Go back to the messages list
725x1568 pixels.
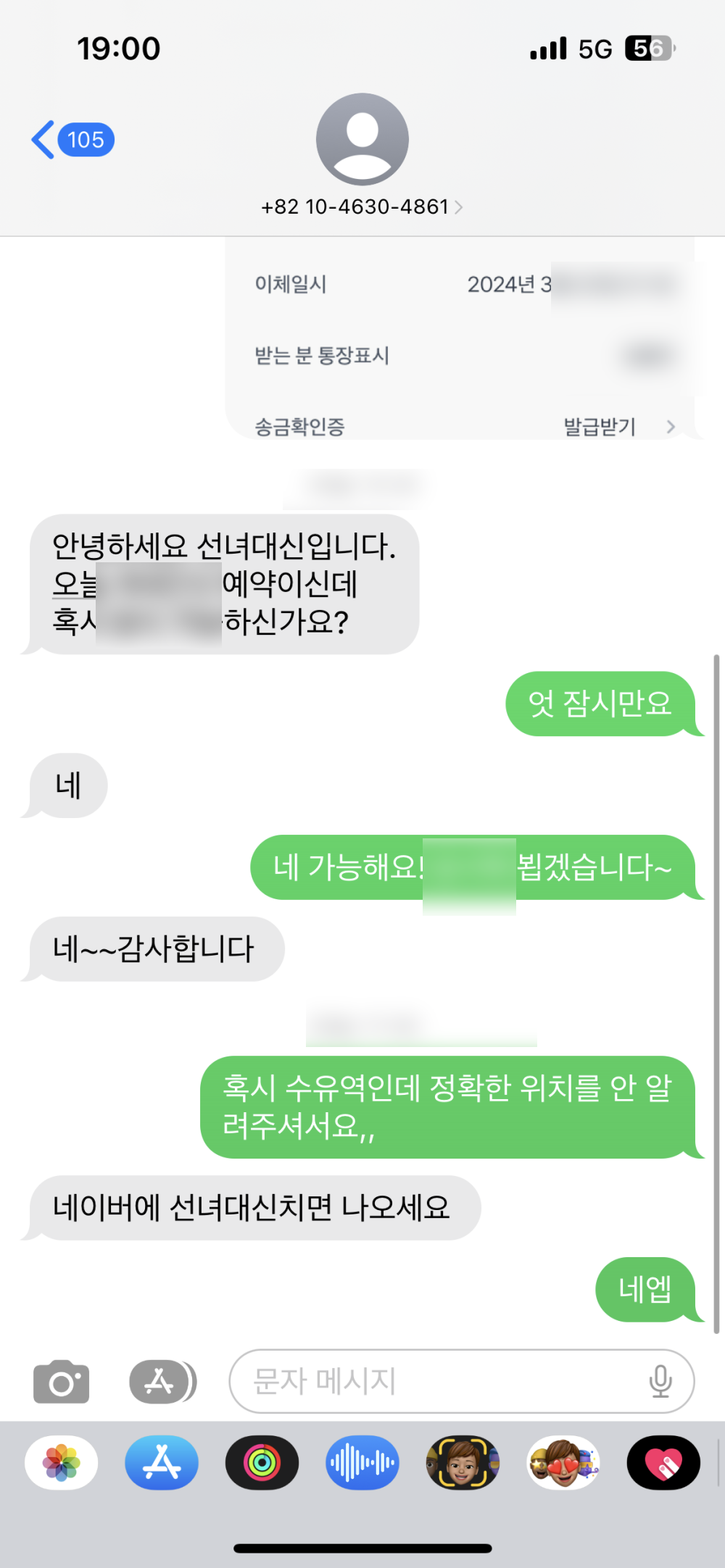71,140
